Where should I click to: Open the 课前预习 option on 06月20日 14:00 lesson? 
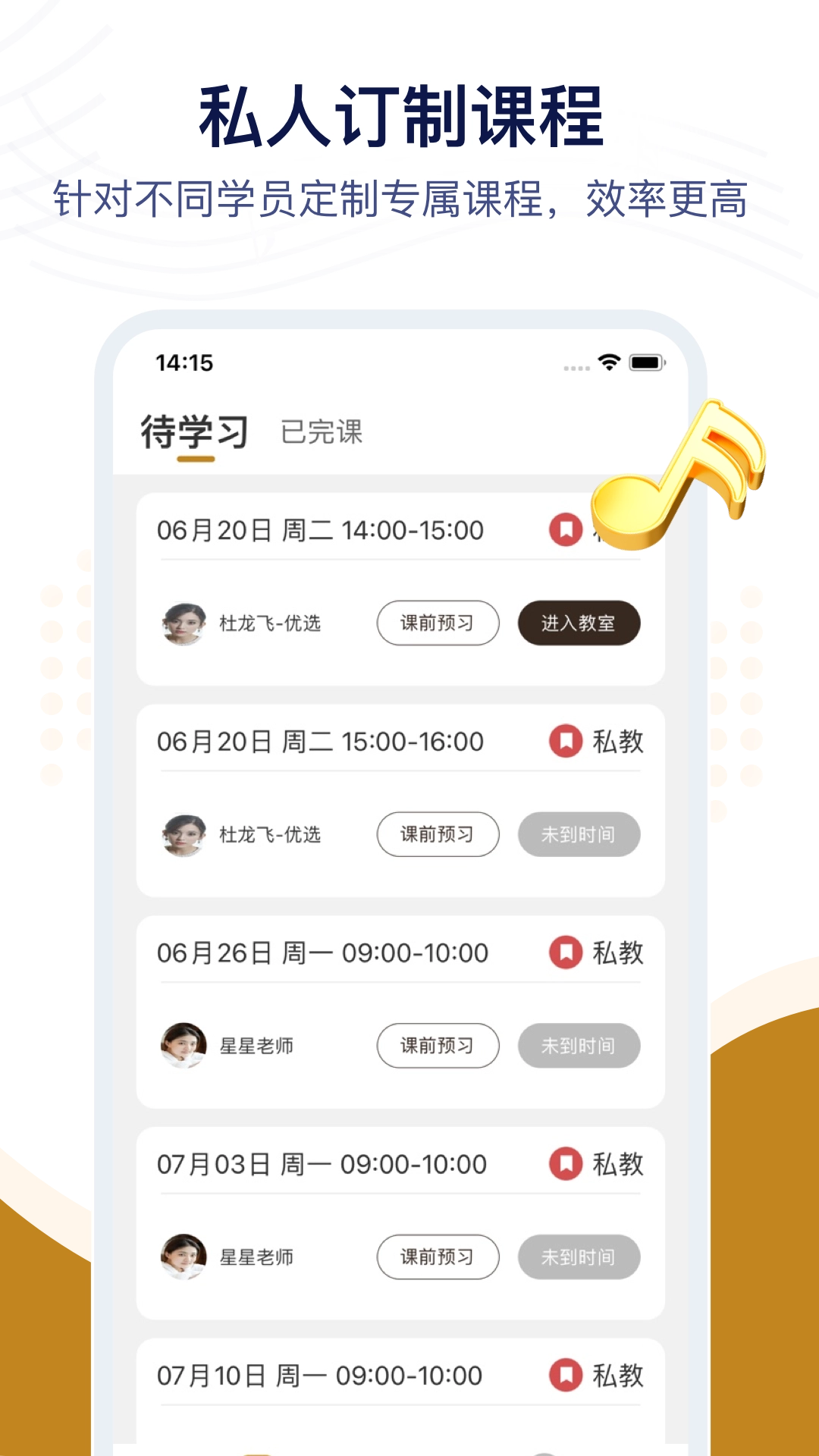click(438, 623)
